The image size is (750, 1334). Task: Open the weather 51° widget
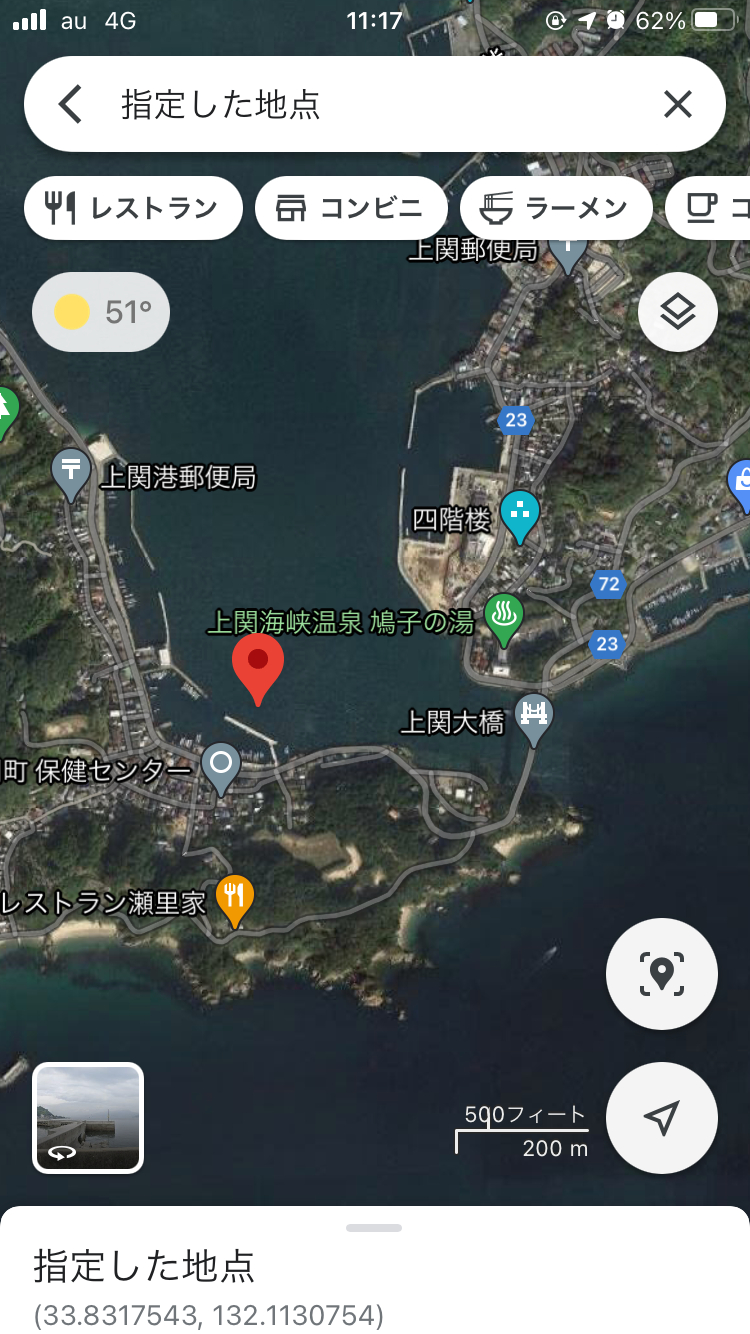[101, 312]
